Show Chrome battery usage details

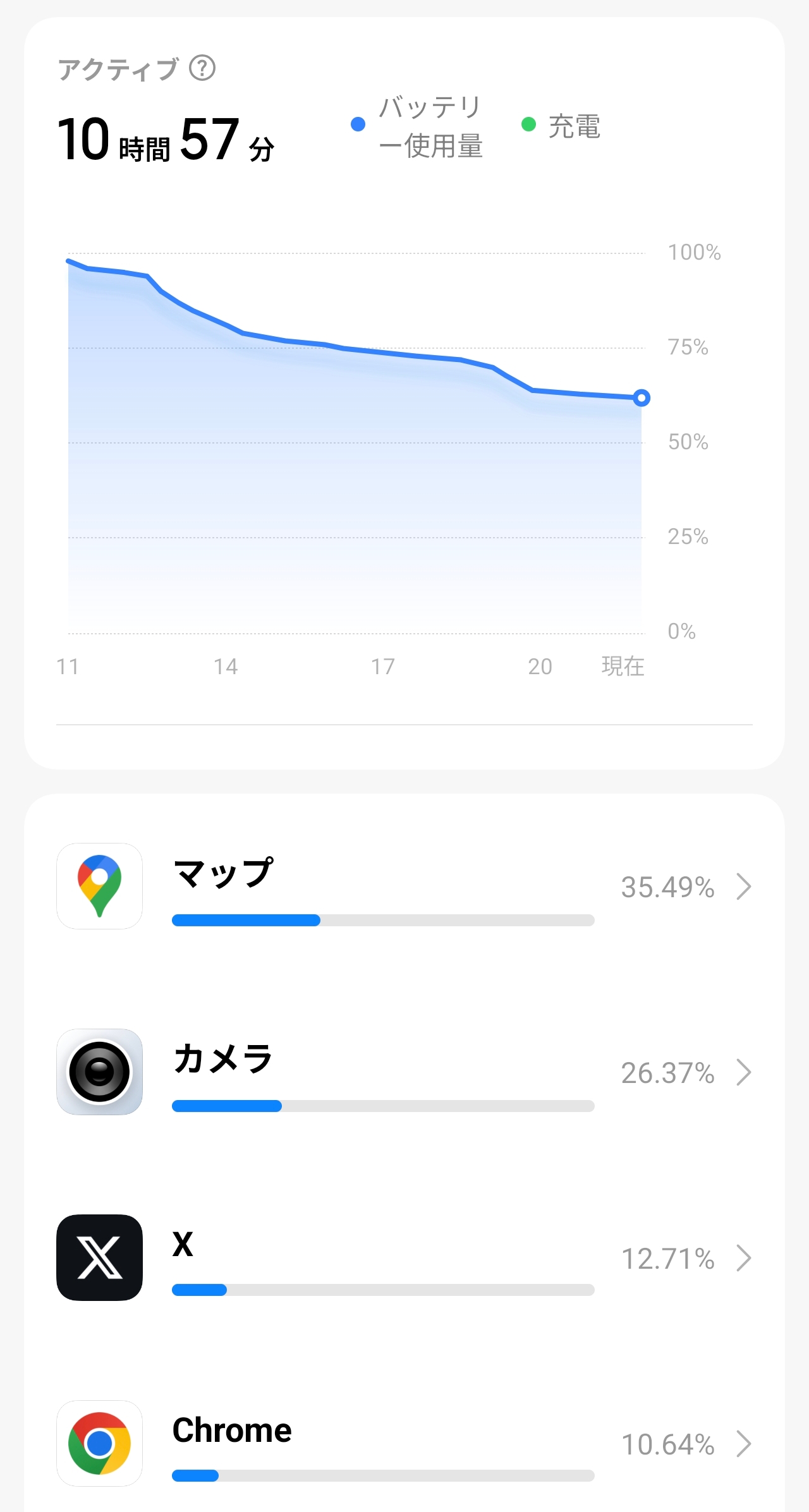404,1444
